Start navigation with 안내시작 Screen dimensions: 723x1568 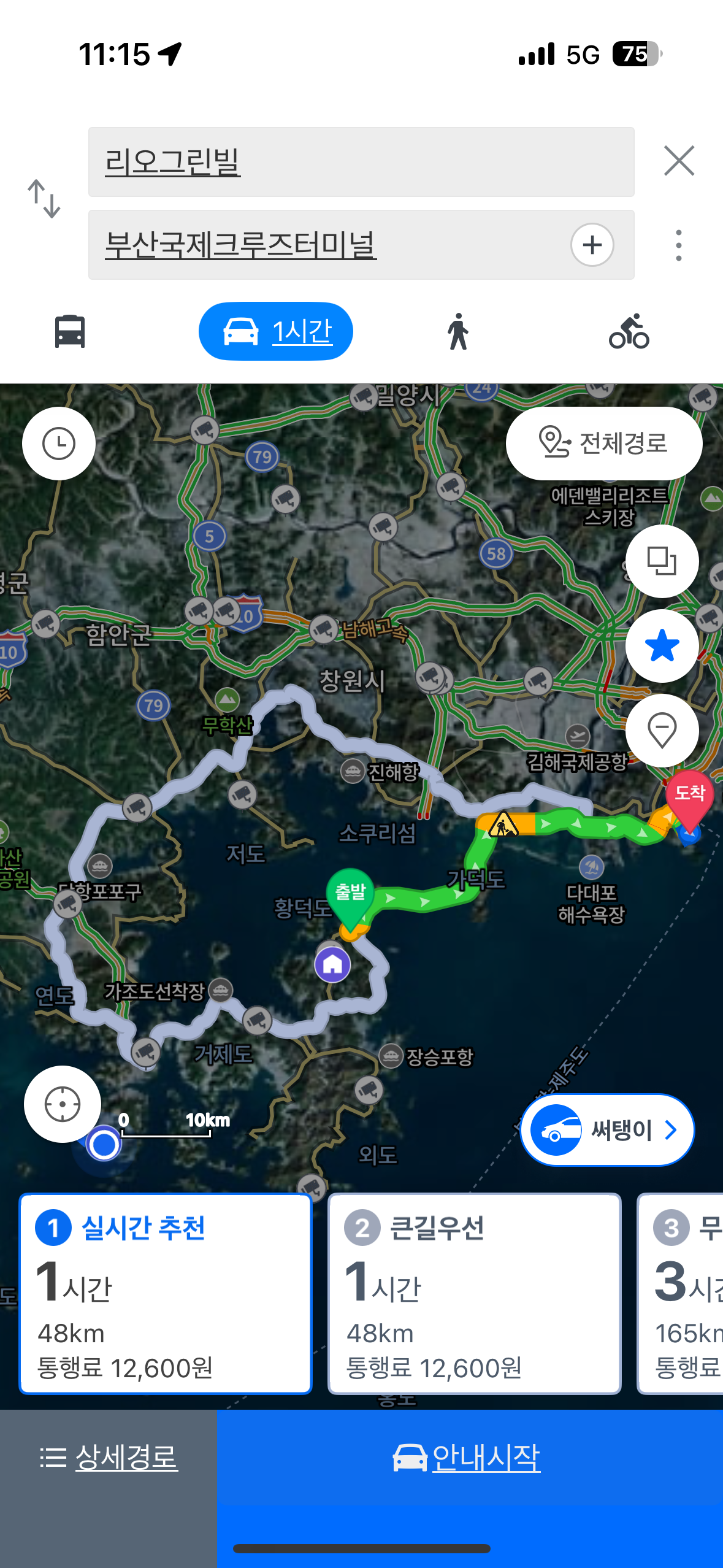click(x=469, y=1458)
